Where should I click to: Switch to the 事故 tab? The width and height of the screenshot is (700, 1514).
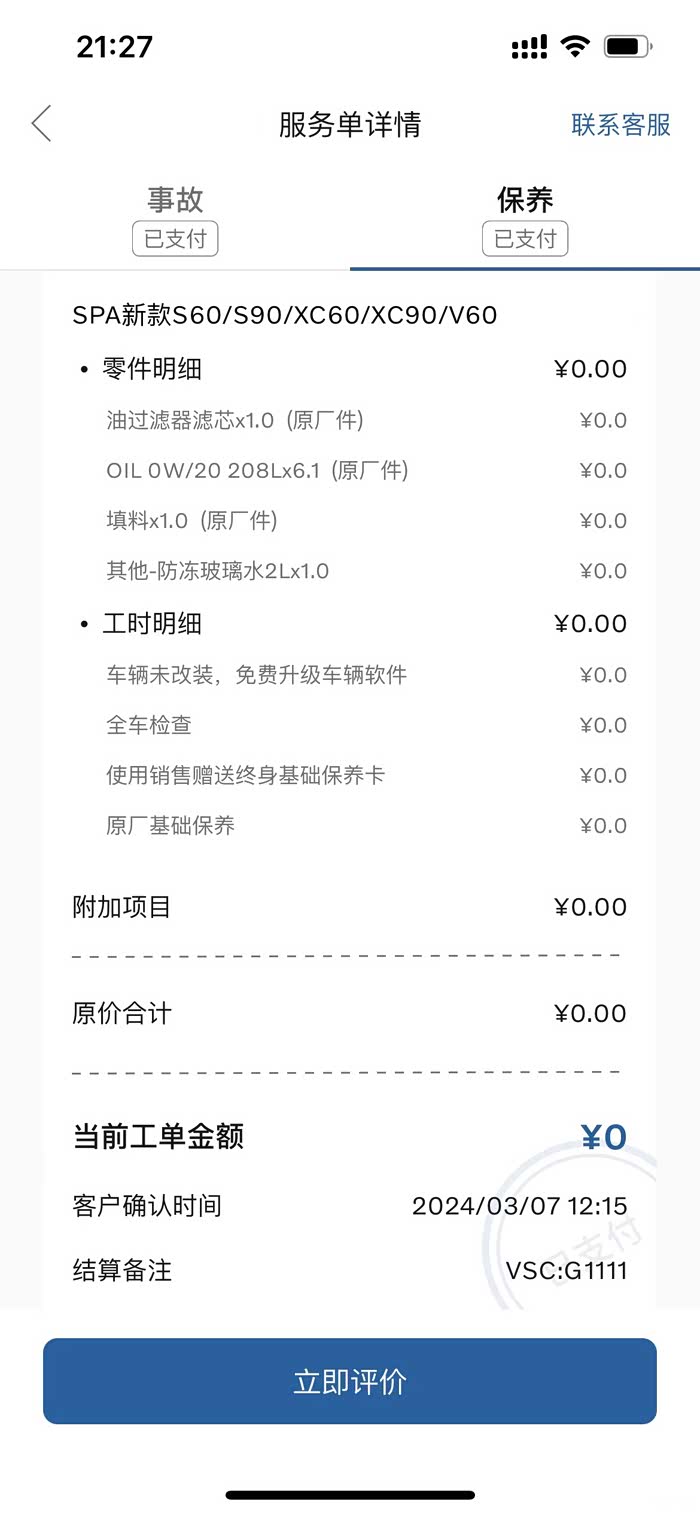click(175, 219)
